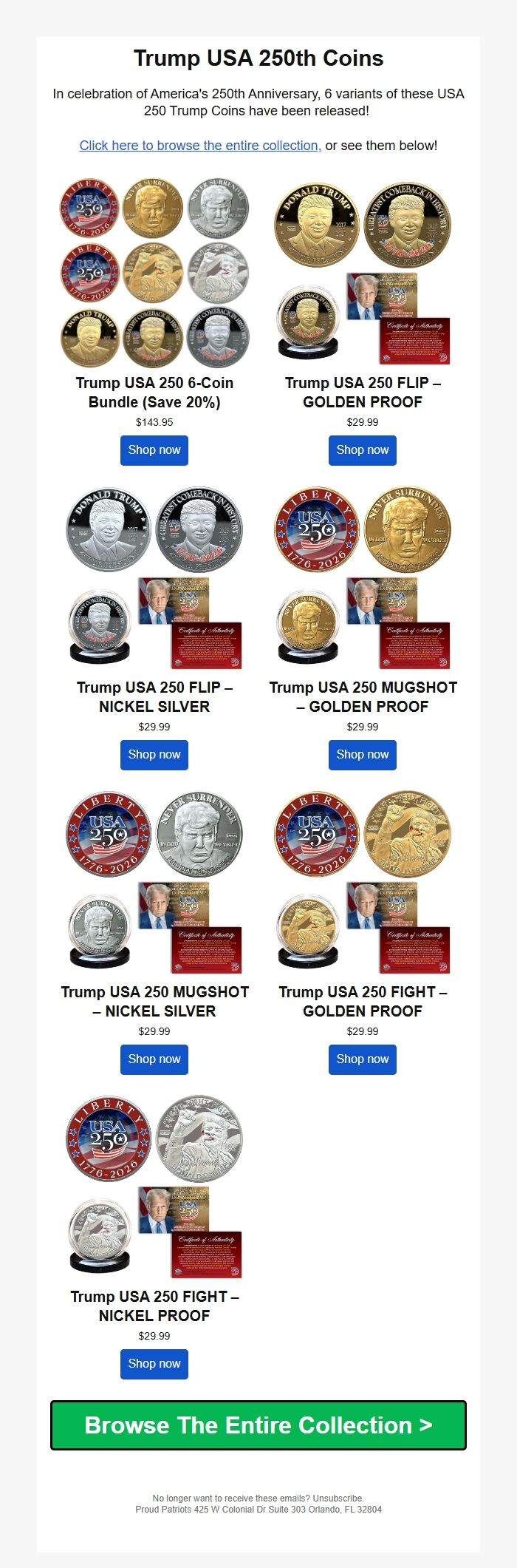Shop now for FLIP Golden Proof coin
Viewport: 517px width, 1568px height.
(362, 450)
